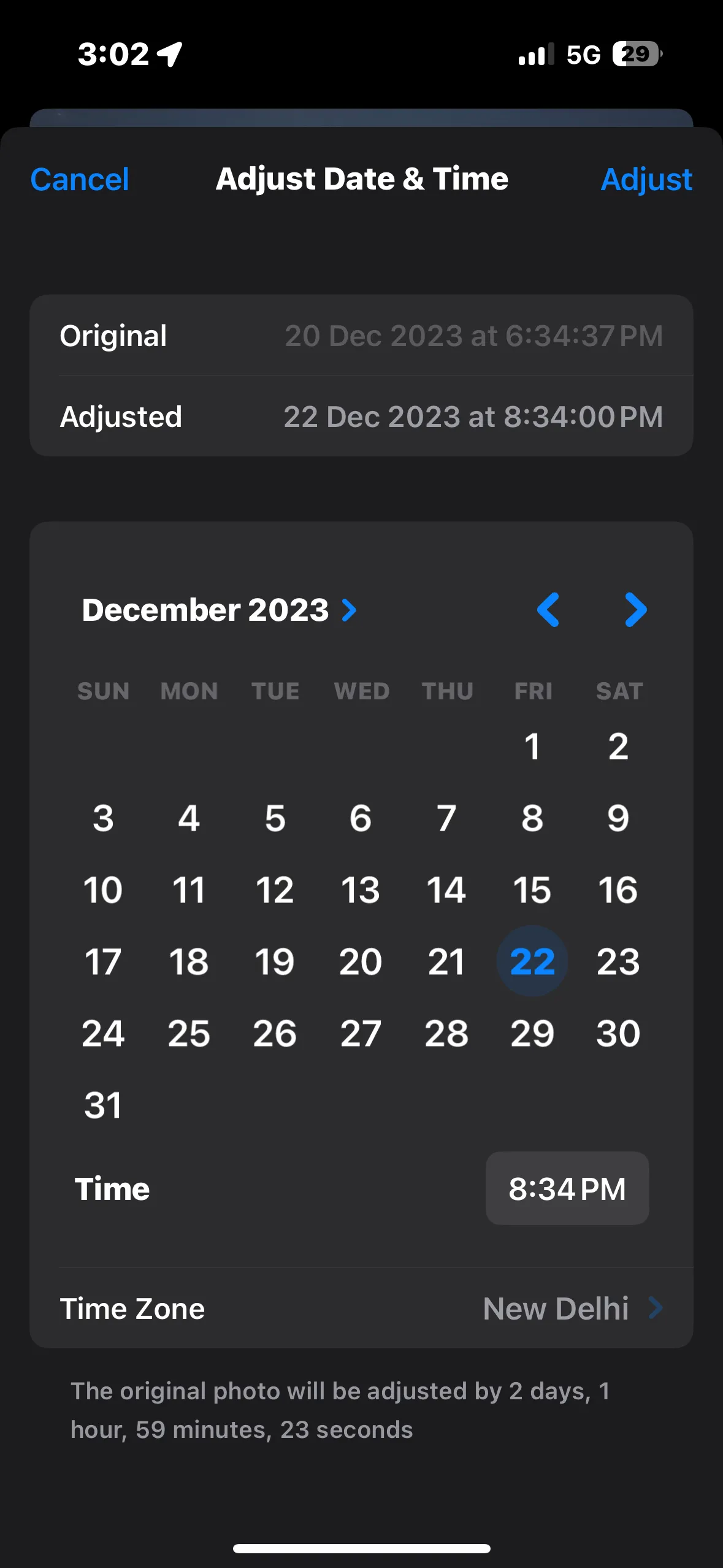723x1568 pixels.
Task: Tap day 9 in the calendar
Action: (x=618, y=818)
